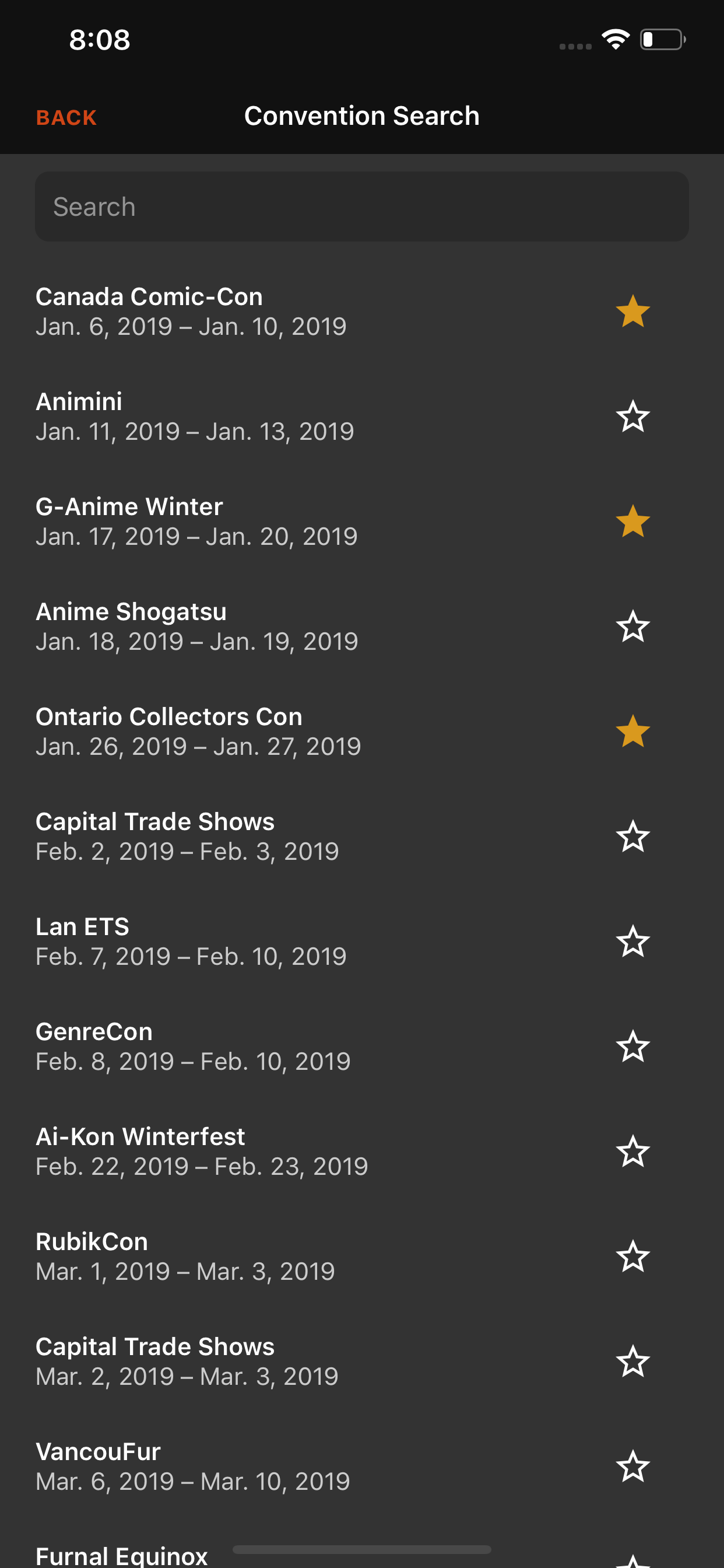Choose the Anime Shogatsu row
Viewport: 724px width, 1568px height.
click(243, 627)
